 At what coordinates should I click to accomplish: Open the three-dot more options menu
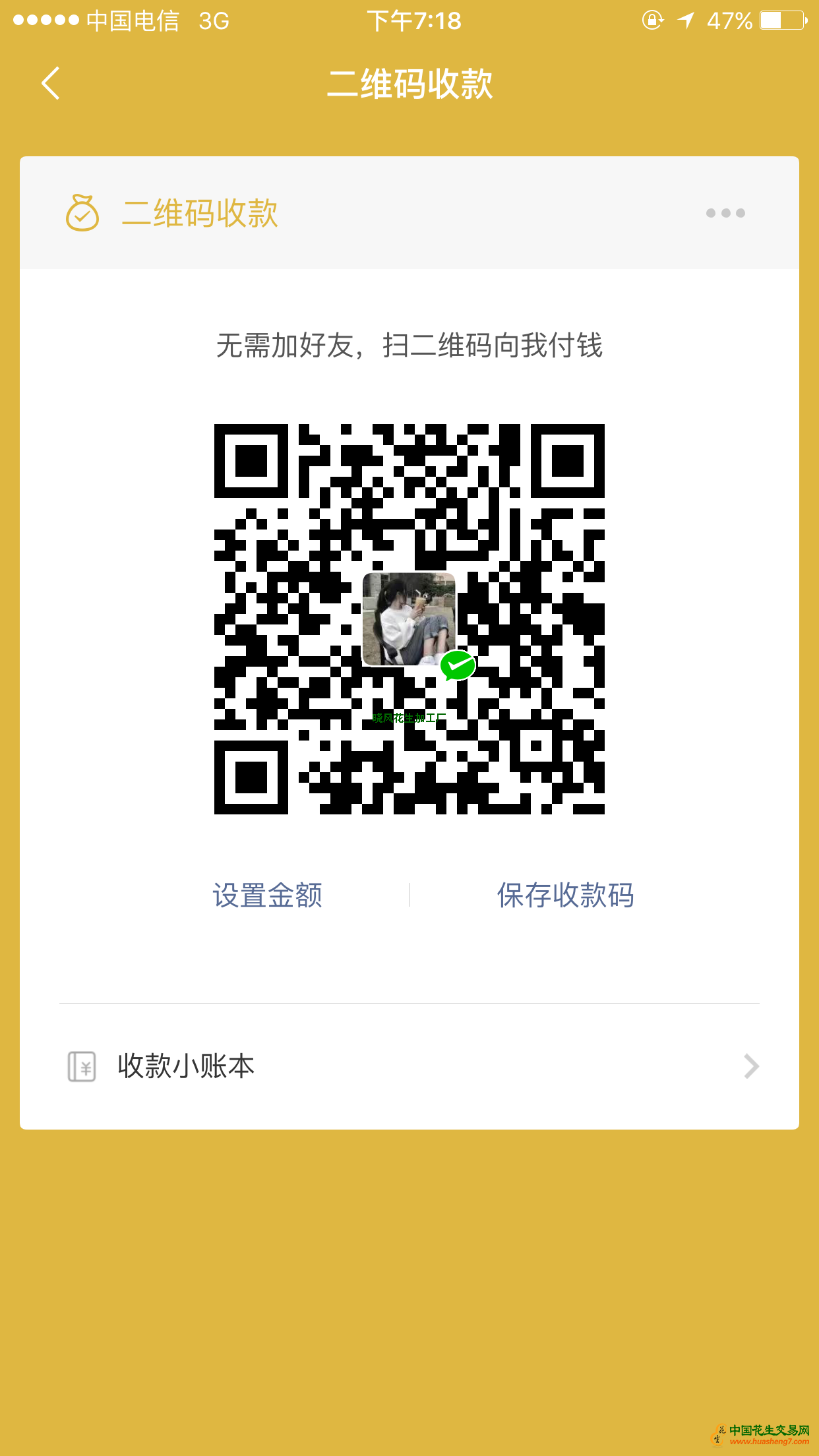click(725, 213)
